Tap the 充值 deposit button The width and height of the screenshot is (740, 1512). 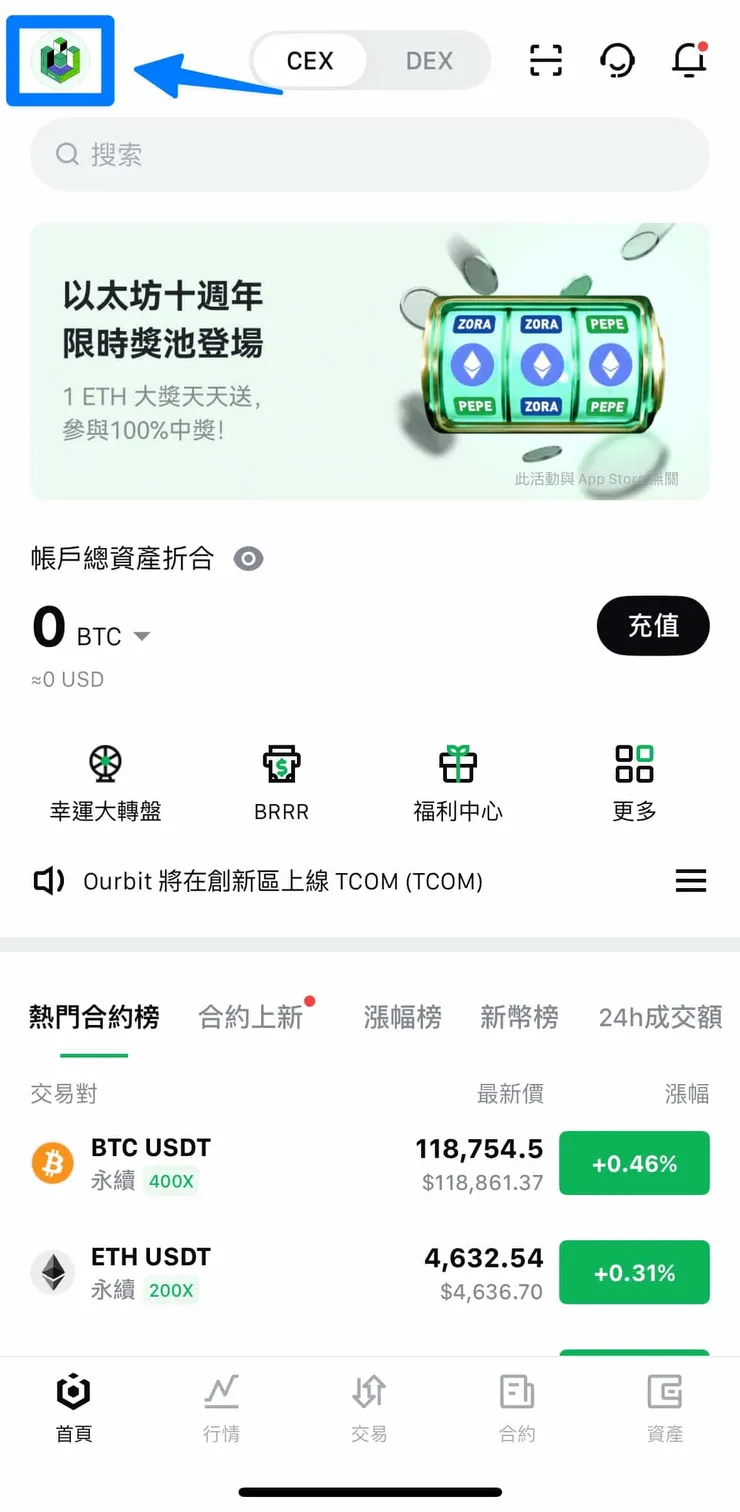click(653, 626)
